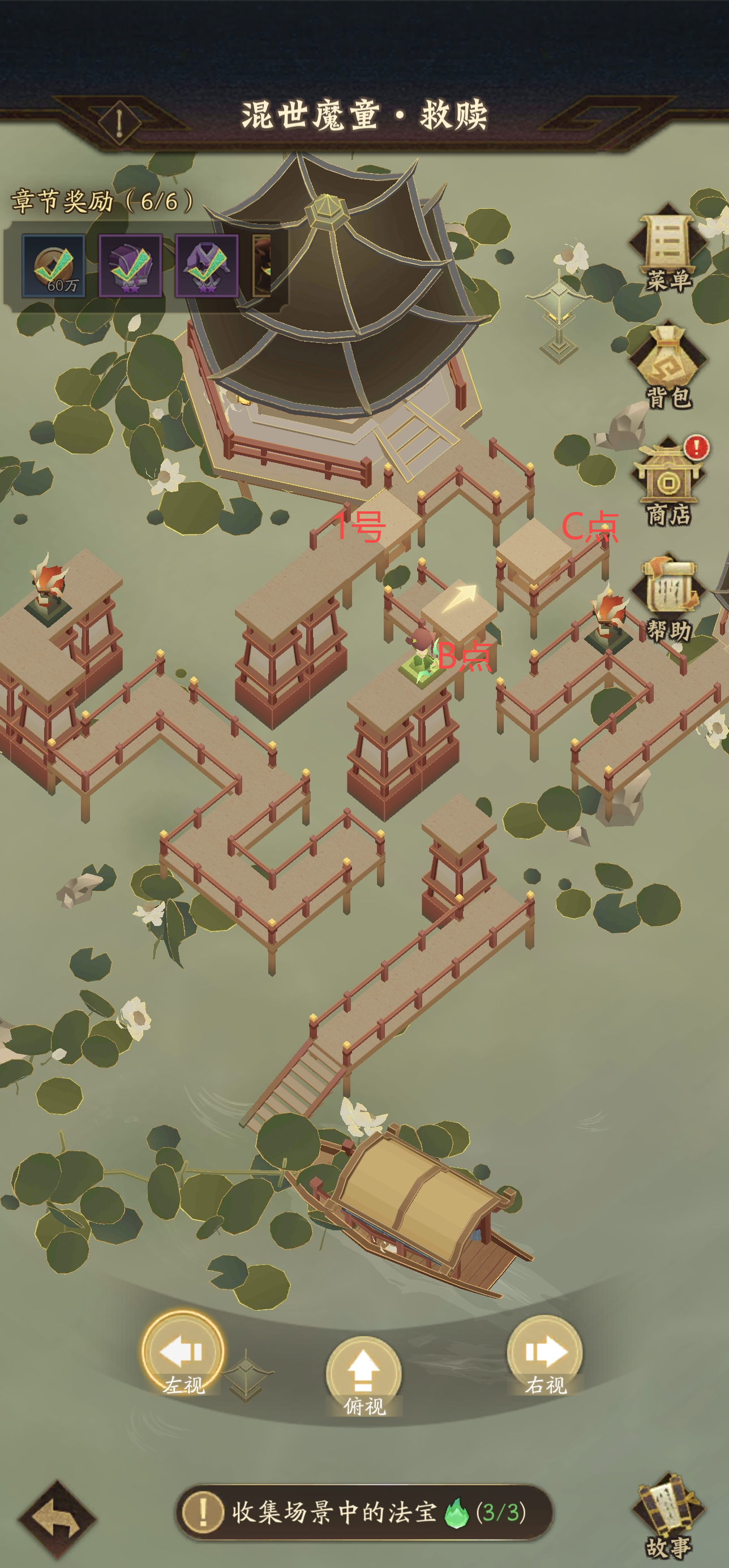View the 60万 coin chapter reward
Viewport: 729px width, 1568px height.
point(54,266)
